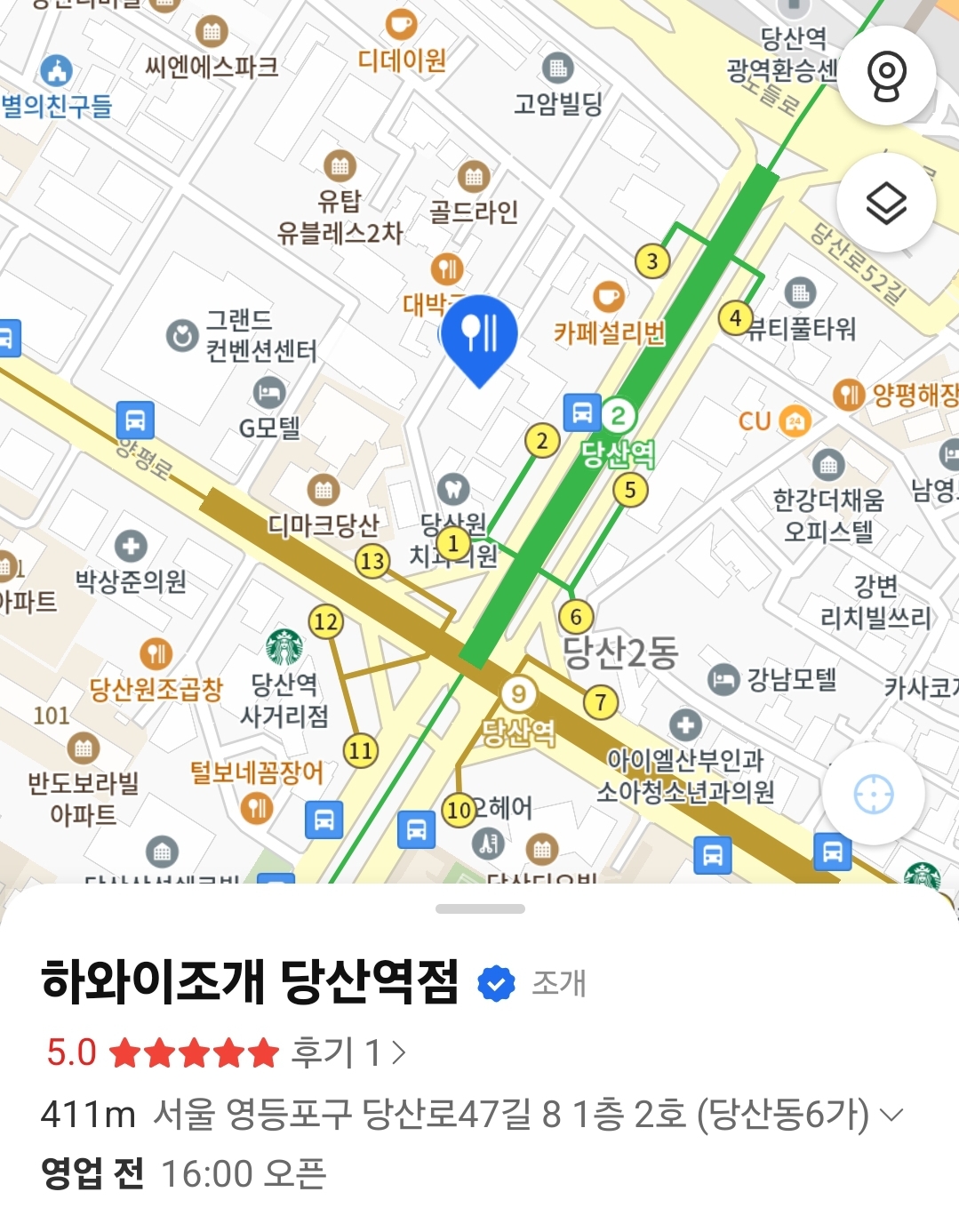Open the 박상준의원 clinic marker
The height and width of the screenshot is (1232, 959).
[131, 547]
